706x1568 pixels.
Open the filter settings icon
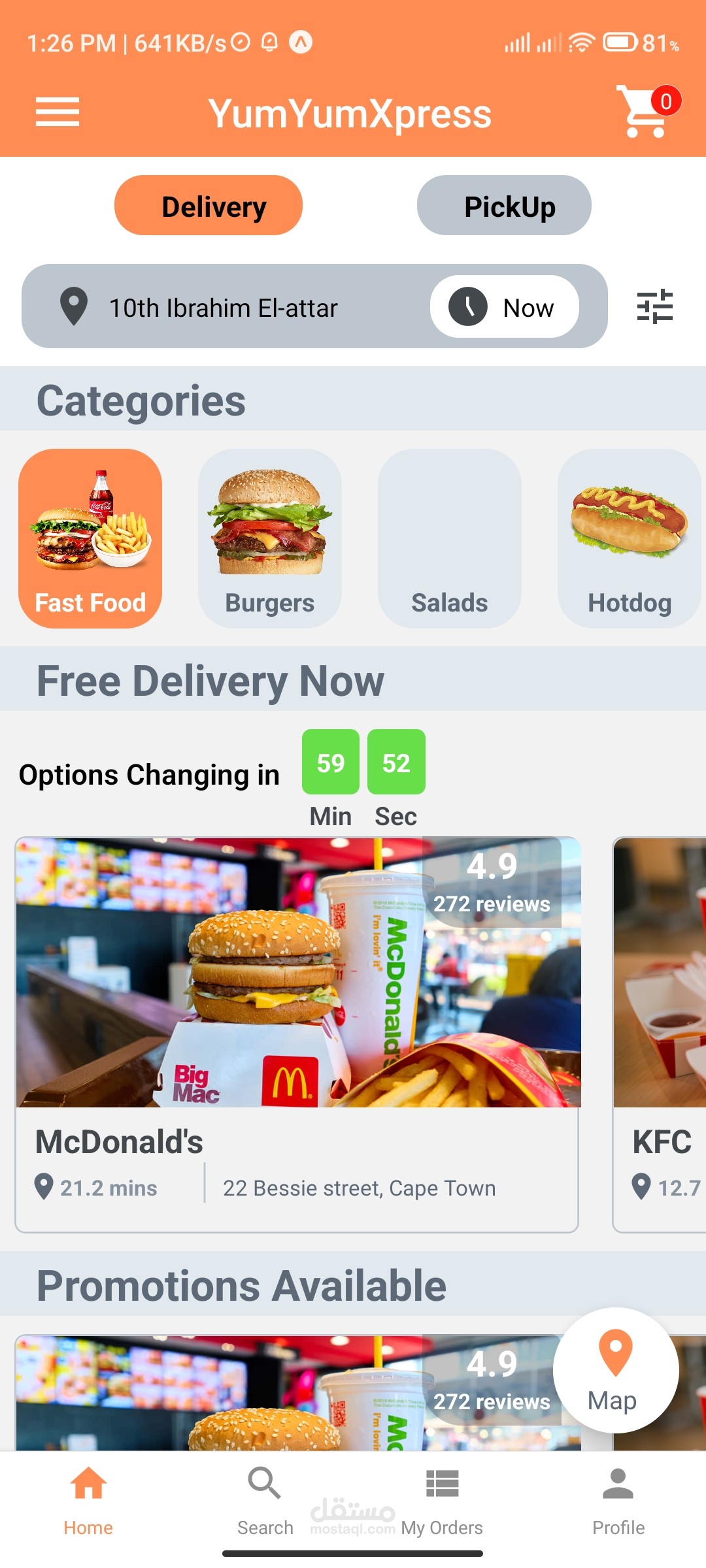tap(655, 306)
